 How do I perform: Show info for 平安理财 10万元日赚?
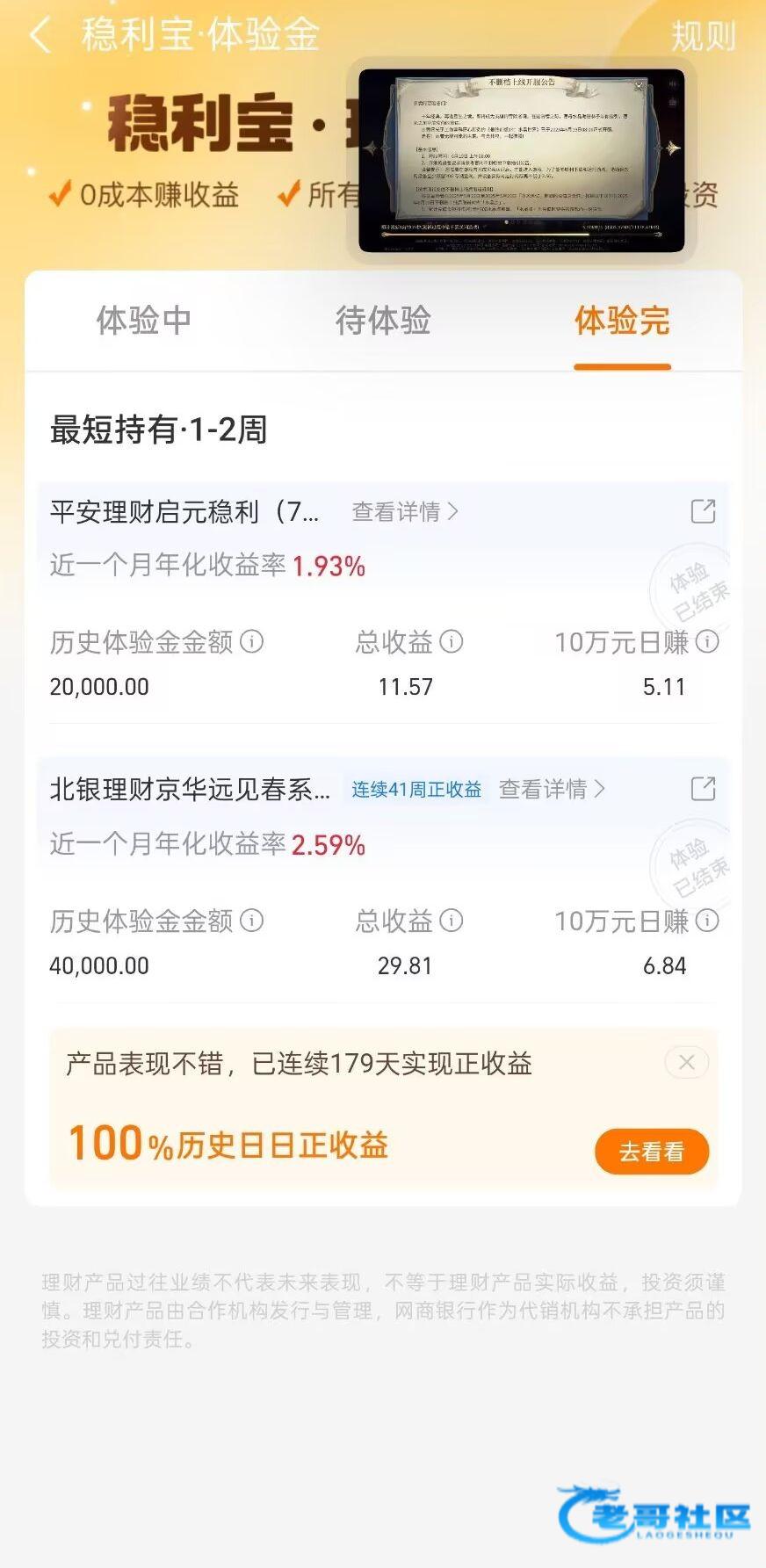click(707, 641)
